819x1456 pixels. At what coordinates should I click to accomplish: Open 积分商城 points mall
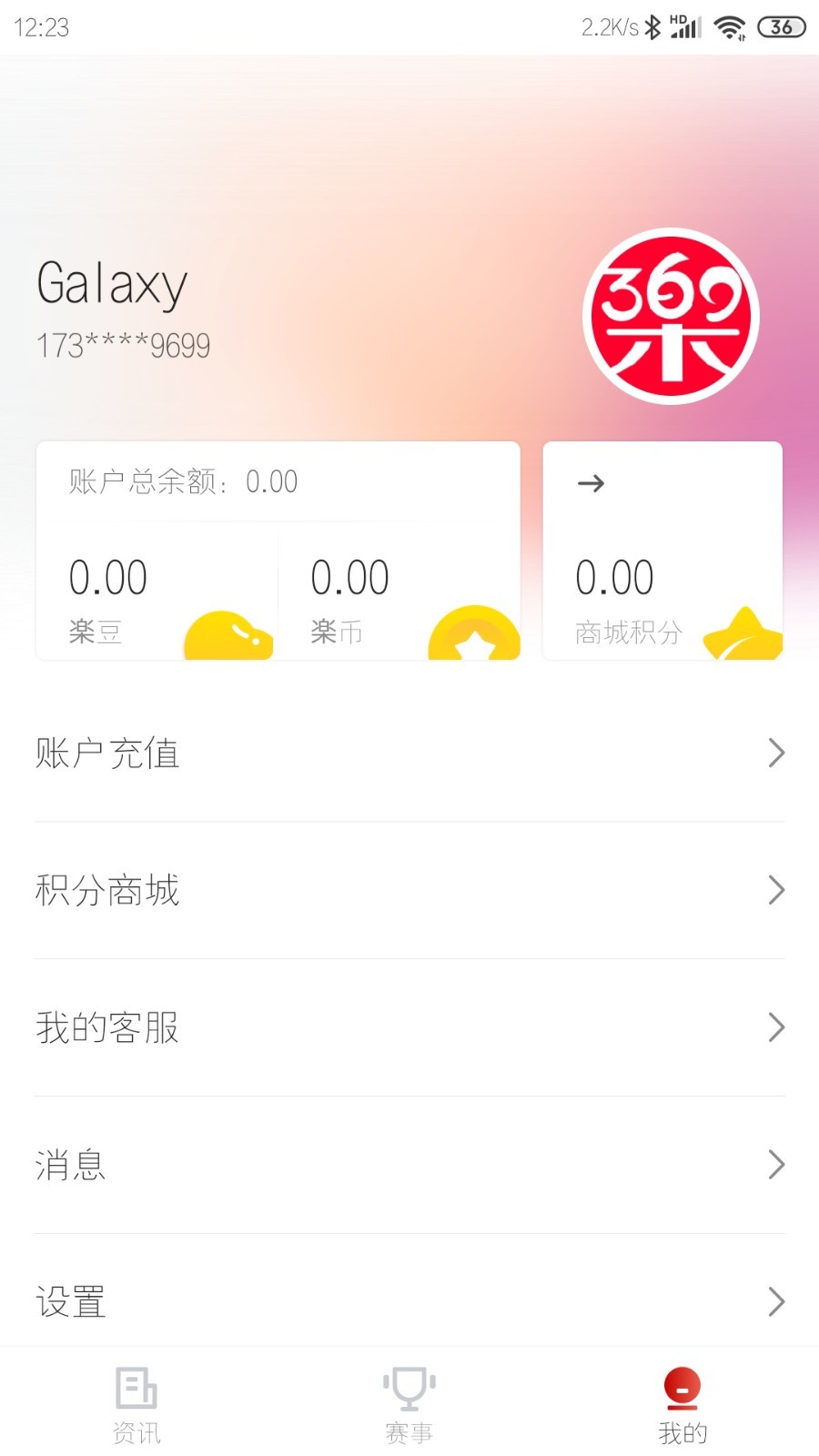tap(409, 890)
